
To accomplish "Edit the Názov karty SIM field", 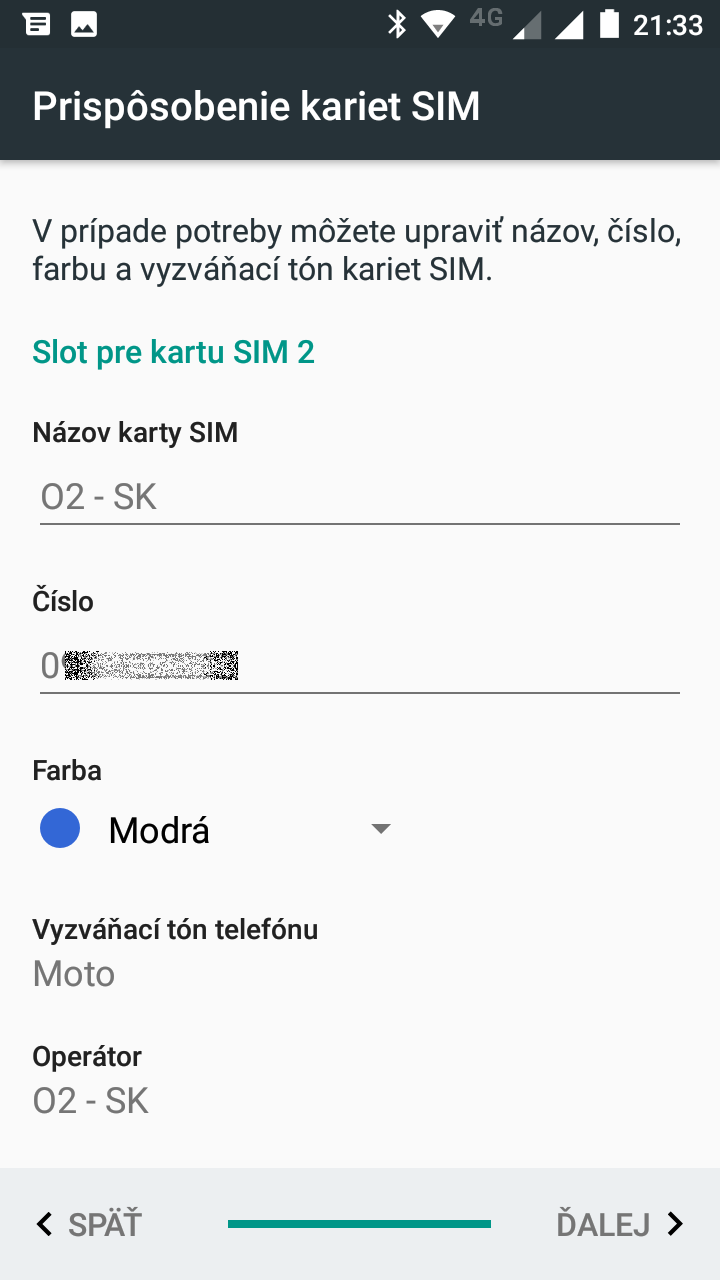I will [x=360, y=497].
